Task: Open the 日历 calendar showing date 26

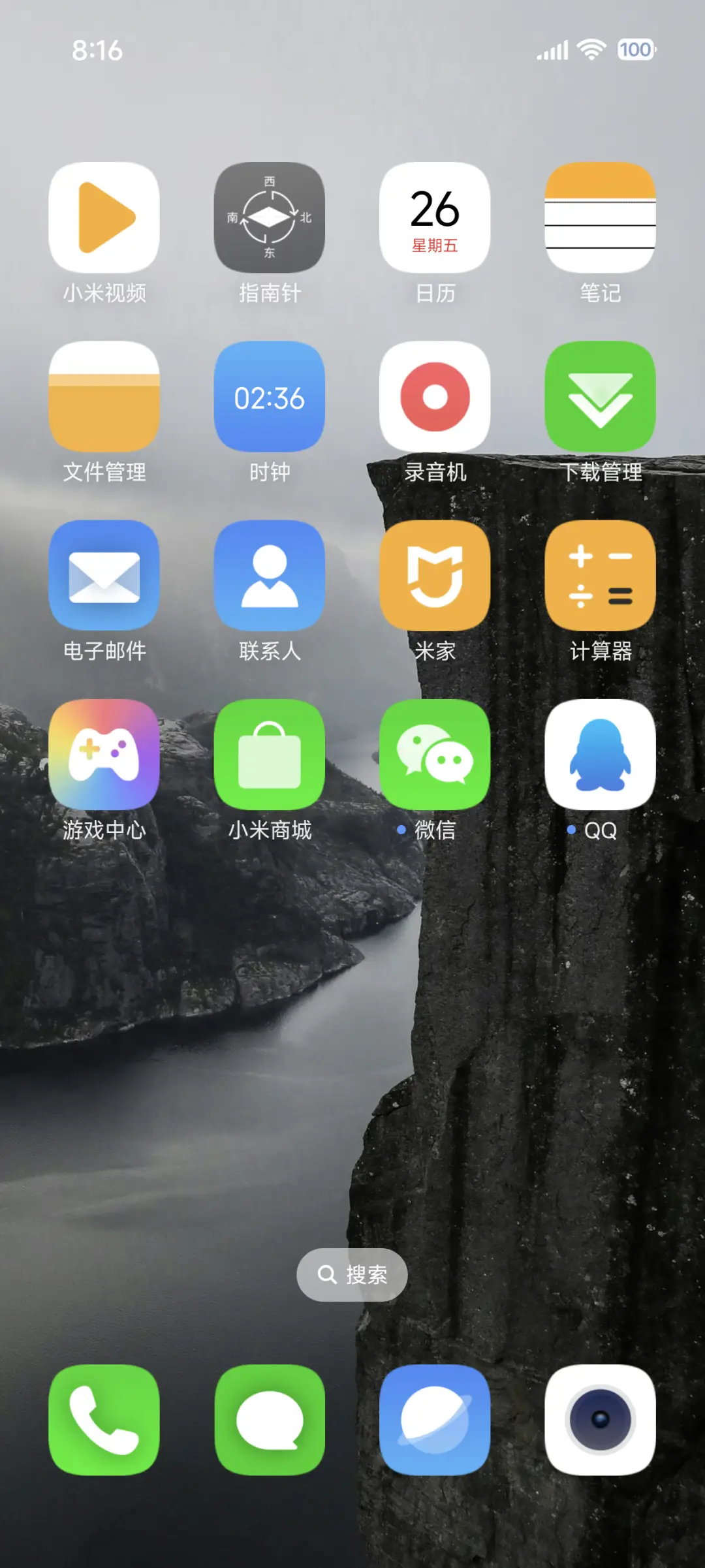Action: tap(435, 220)
